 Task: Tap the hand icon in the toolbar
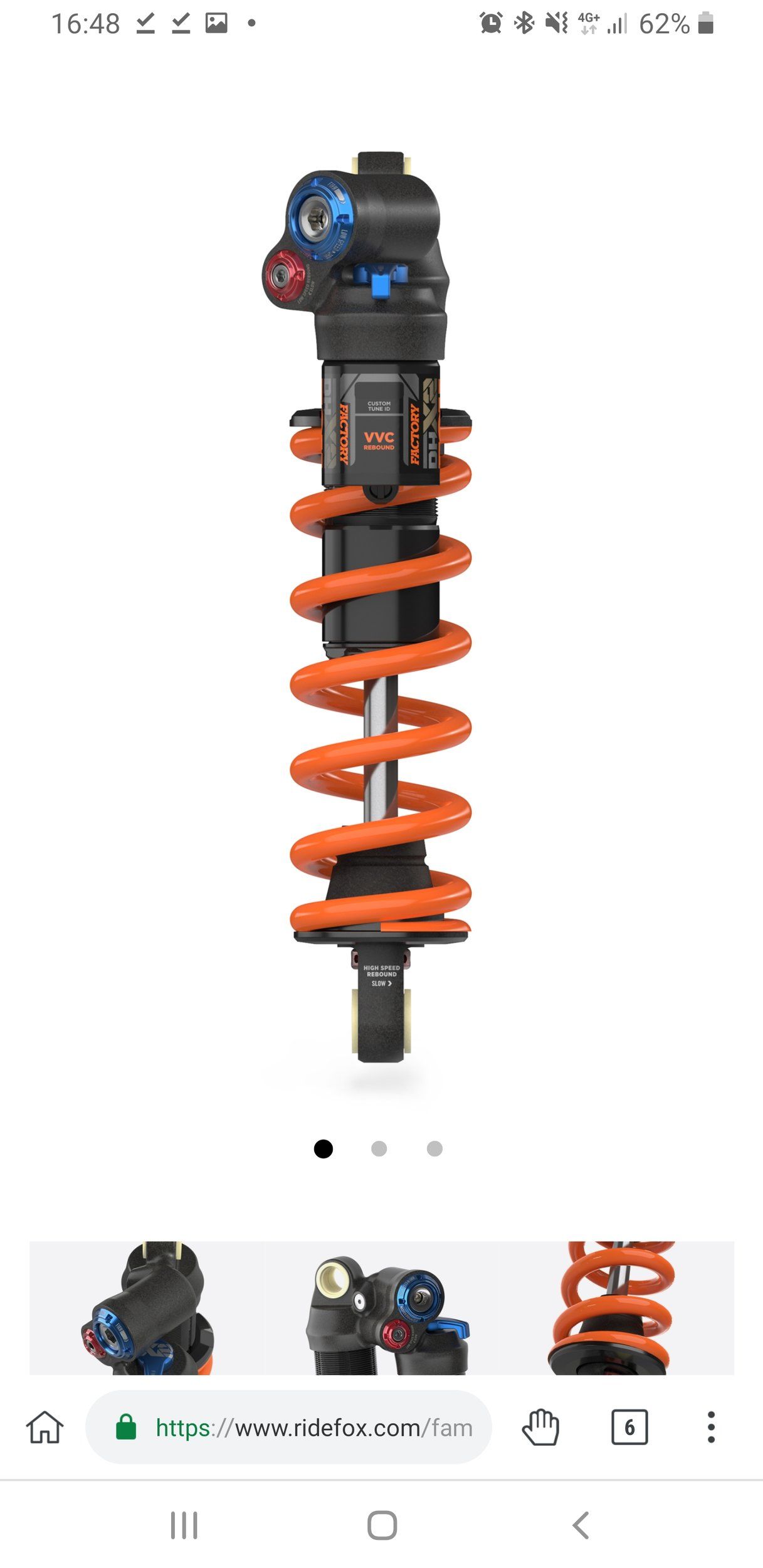540,1428
